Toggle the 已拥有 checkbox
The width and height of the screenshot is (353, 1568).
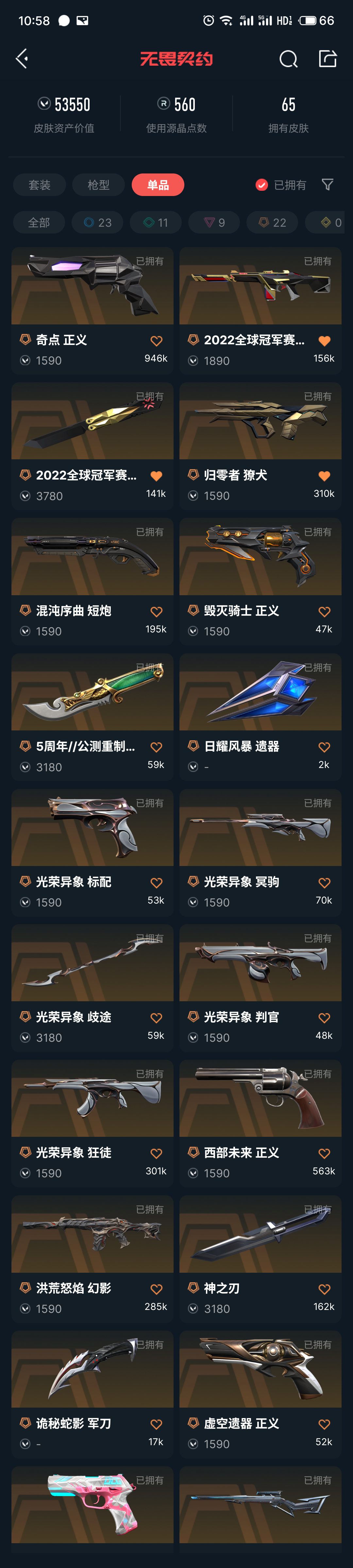coord(262,185)
